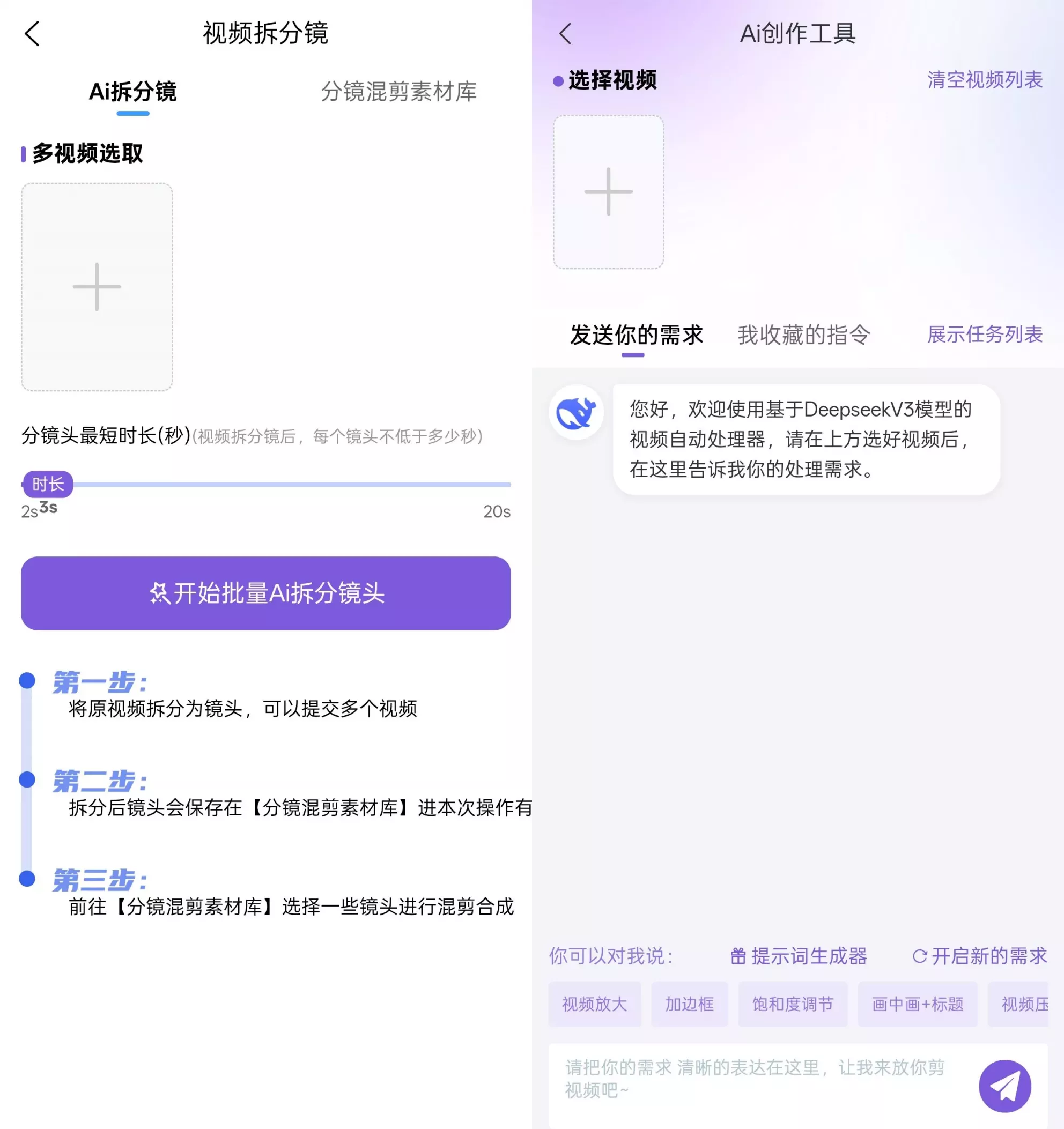Open 展示任务列表
The width and height of the screenshot is (1064, 1129).
985,335
